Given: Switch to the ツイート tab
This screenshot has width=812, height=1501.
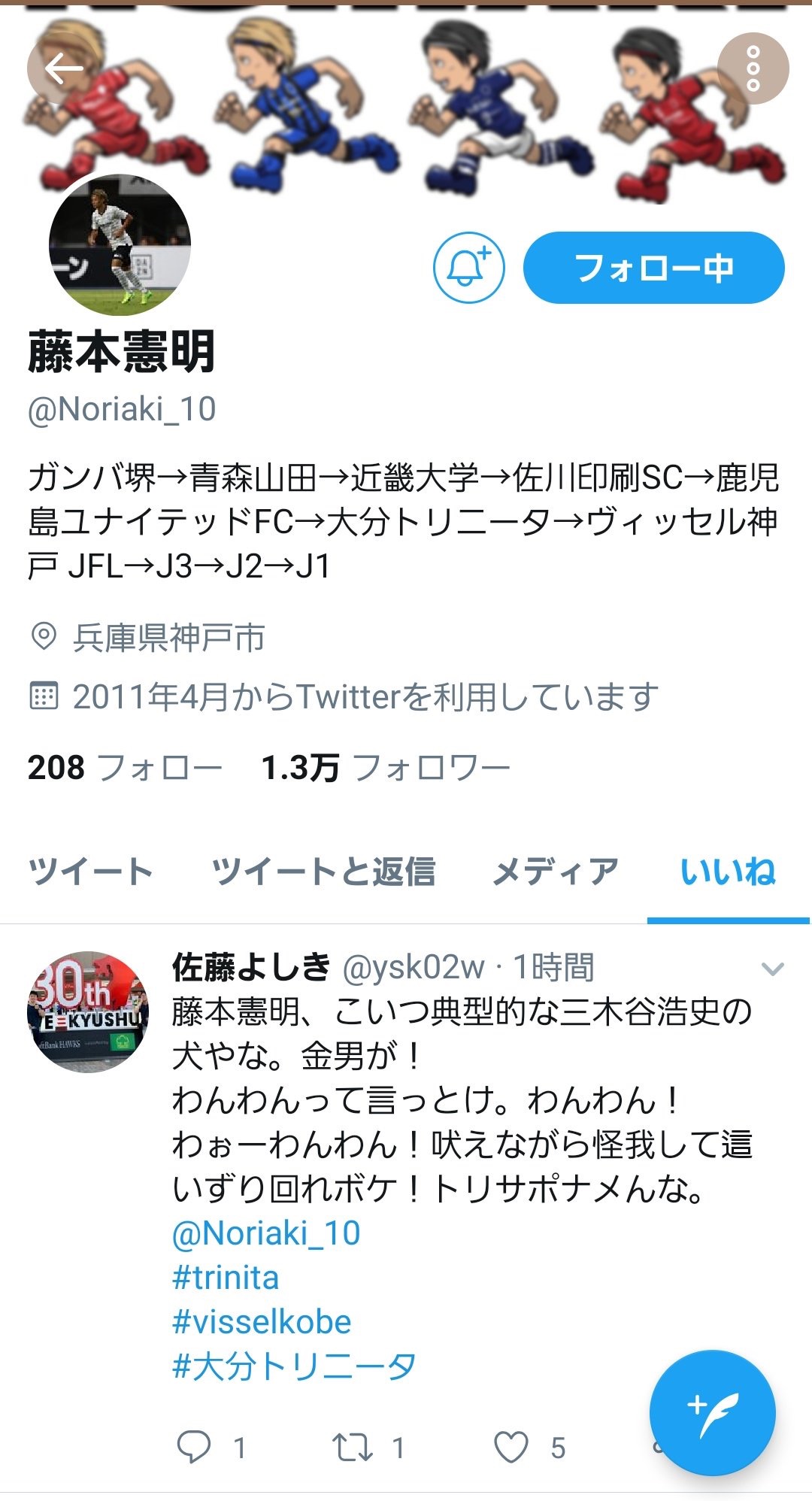Looking at the screenshot, I should click(x=90, y=872).
